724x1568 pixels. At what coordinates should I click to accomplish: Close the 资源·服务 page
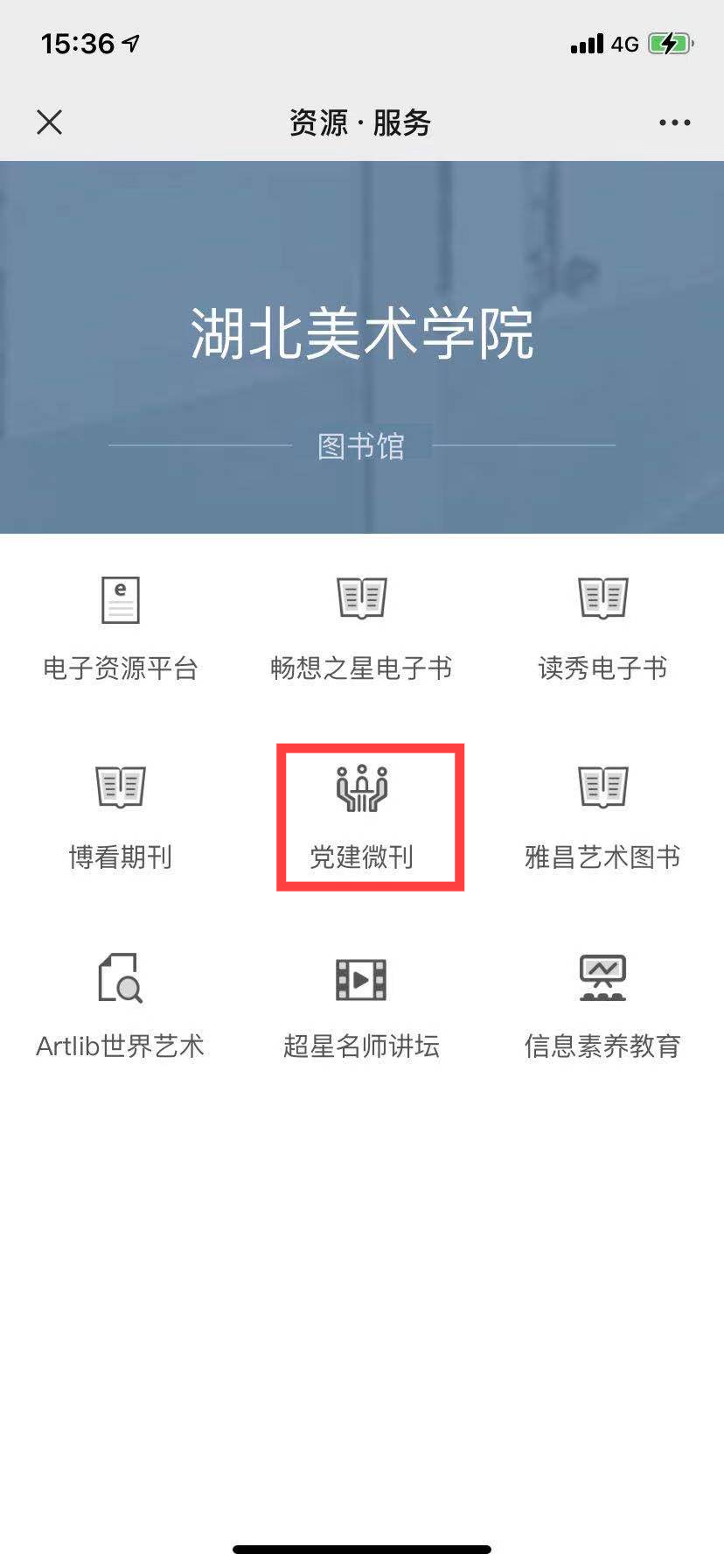coord(50,122)
